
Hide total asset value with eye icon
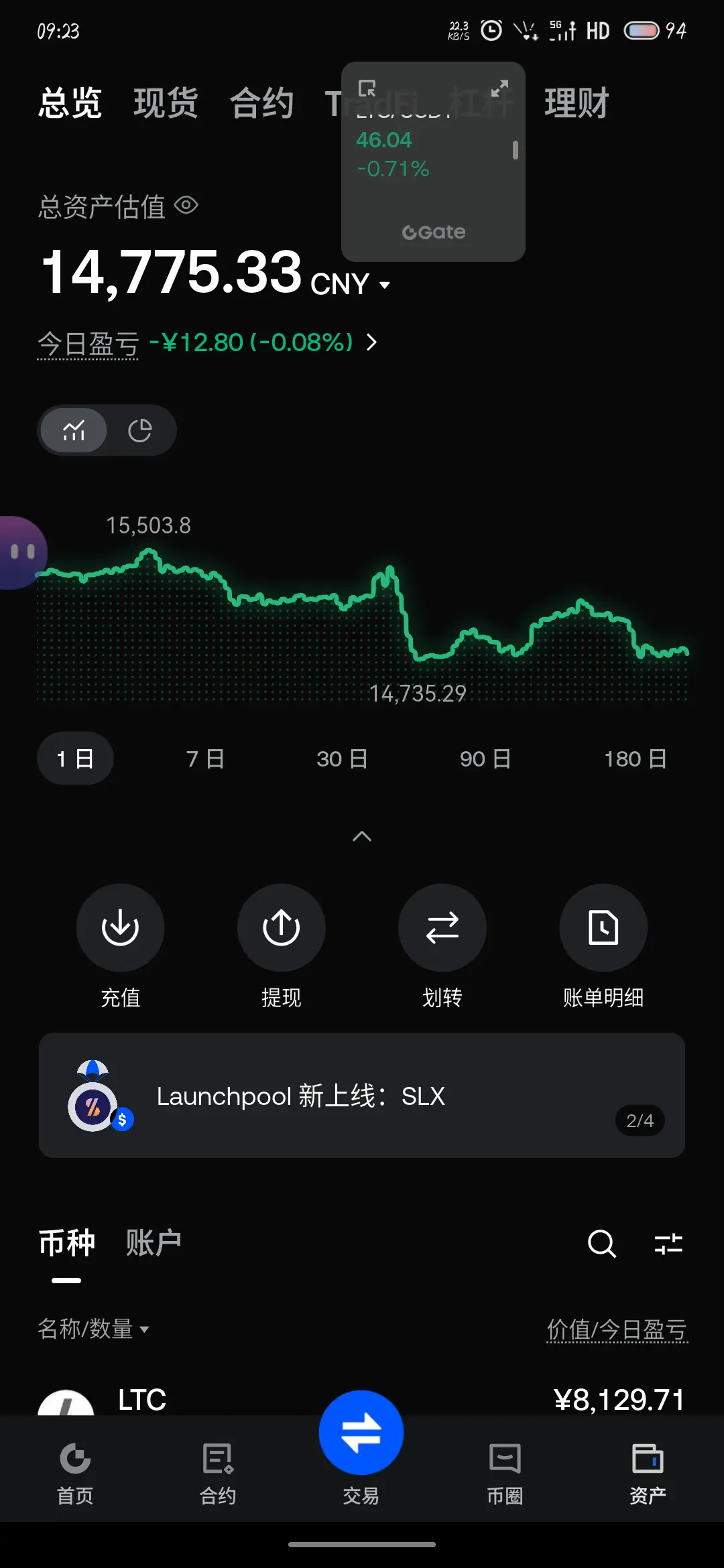(186, 205)
